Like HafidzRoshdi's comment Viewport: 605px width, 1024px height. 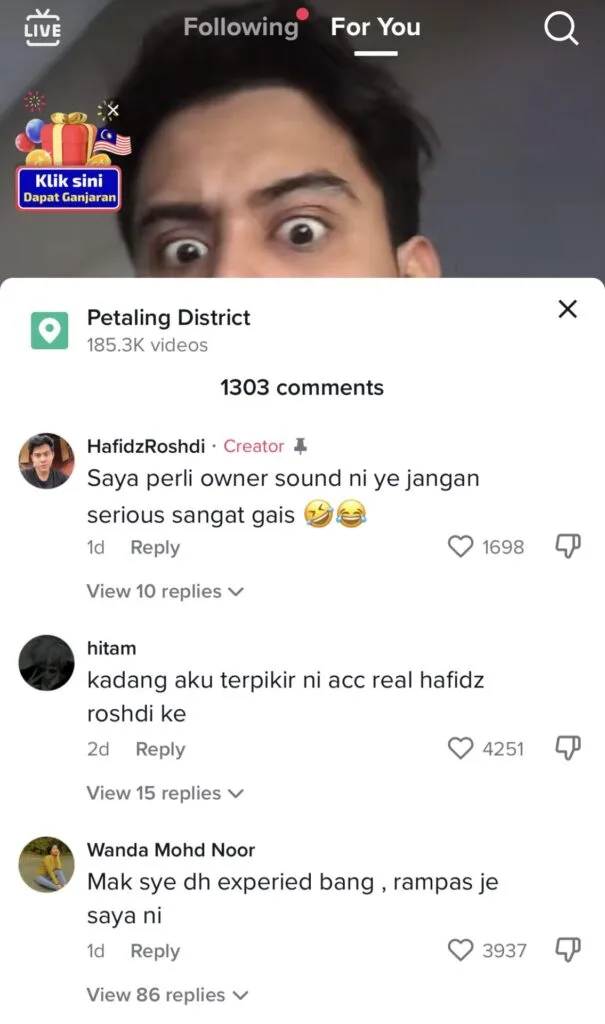click(460, 547)
